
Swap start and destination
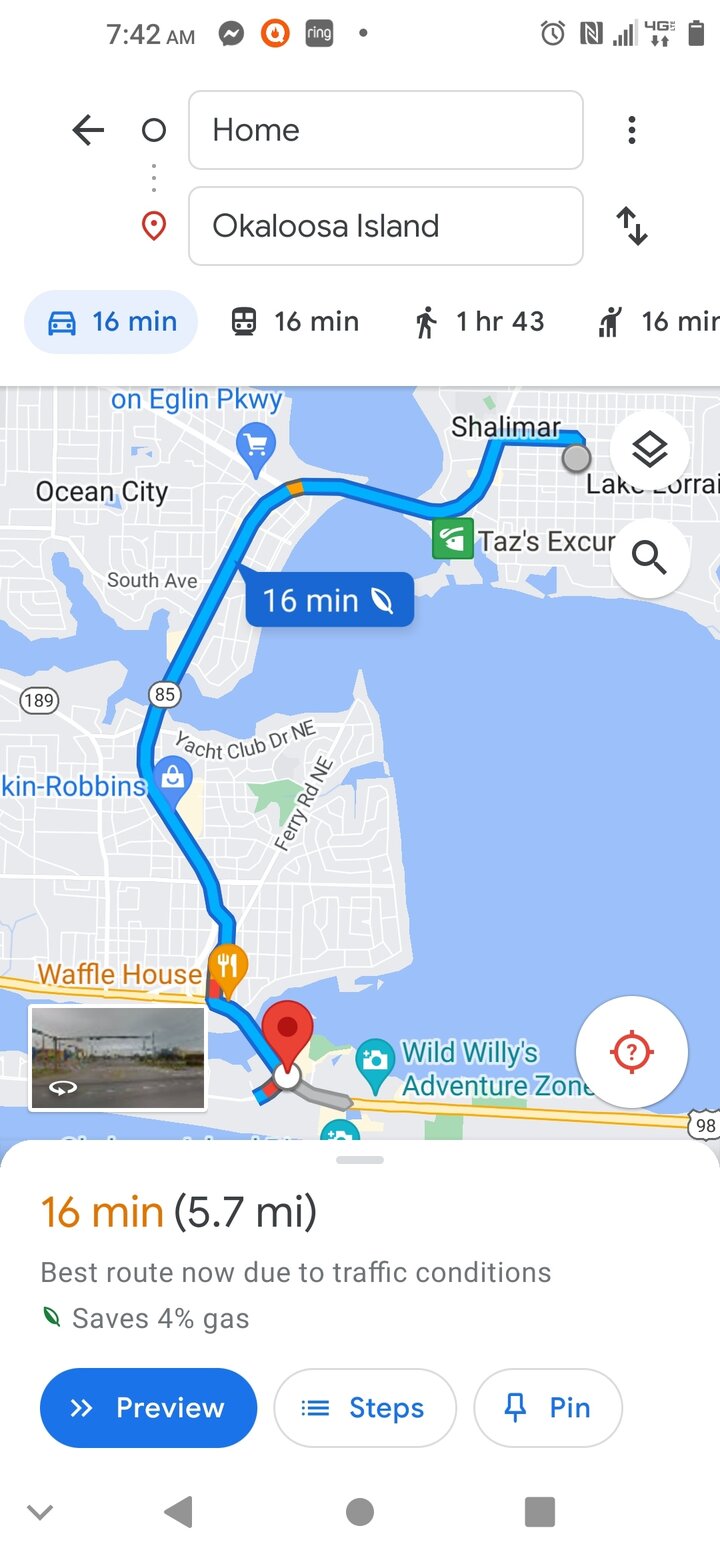[631, 226]
